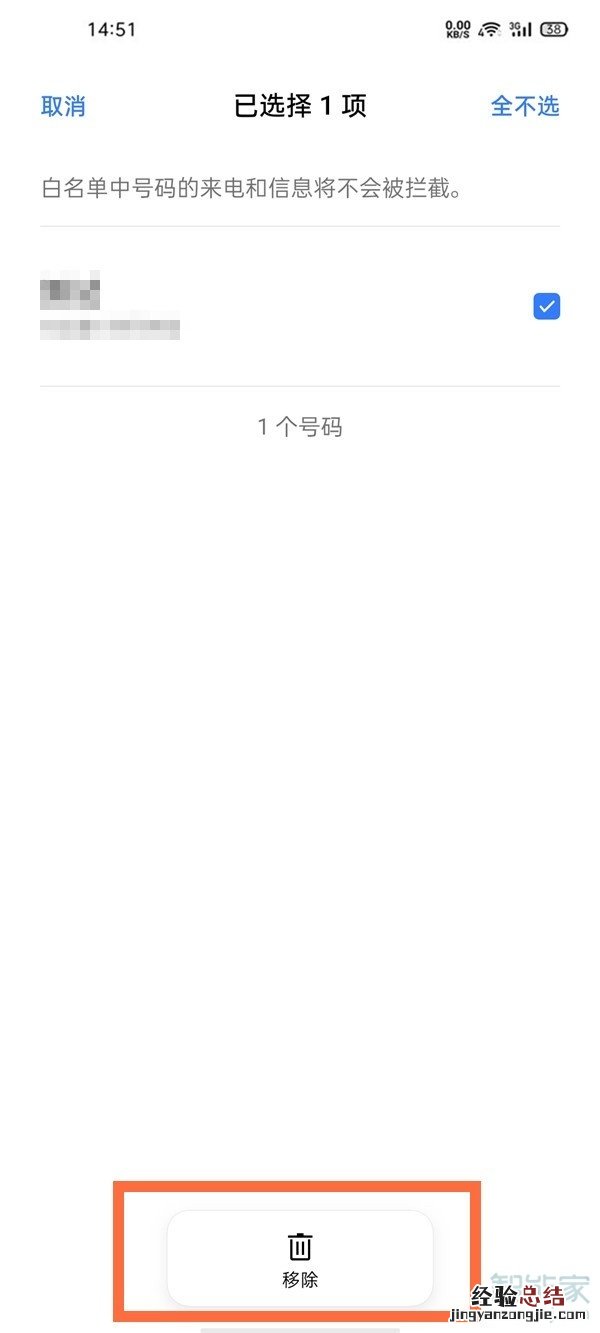Image resolution: width=600 pixels, height=1333 pixels.
Task: Tap 取消 to cancel selection
Action: pos(63,107)
